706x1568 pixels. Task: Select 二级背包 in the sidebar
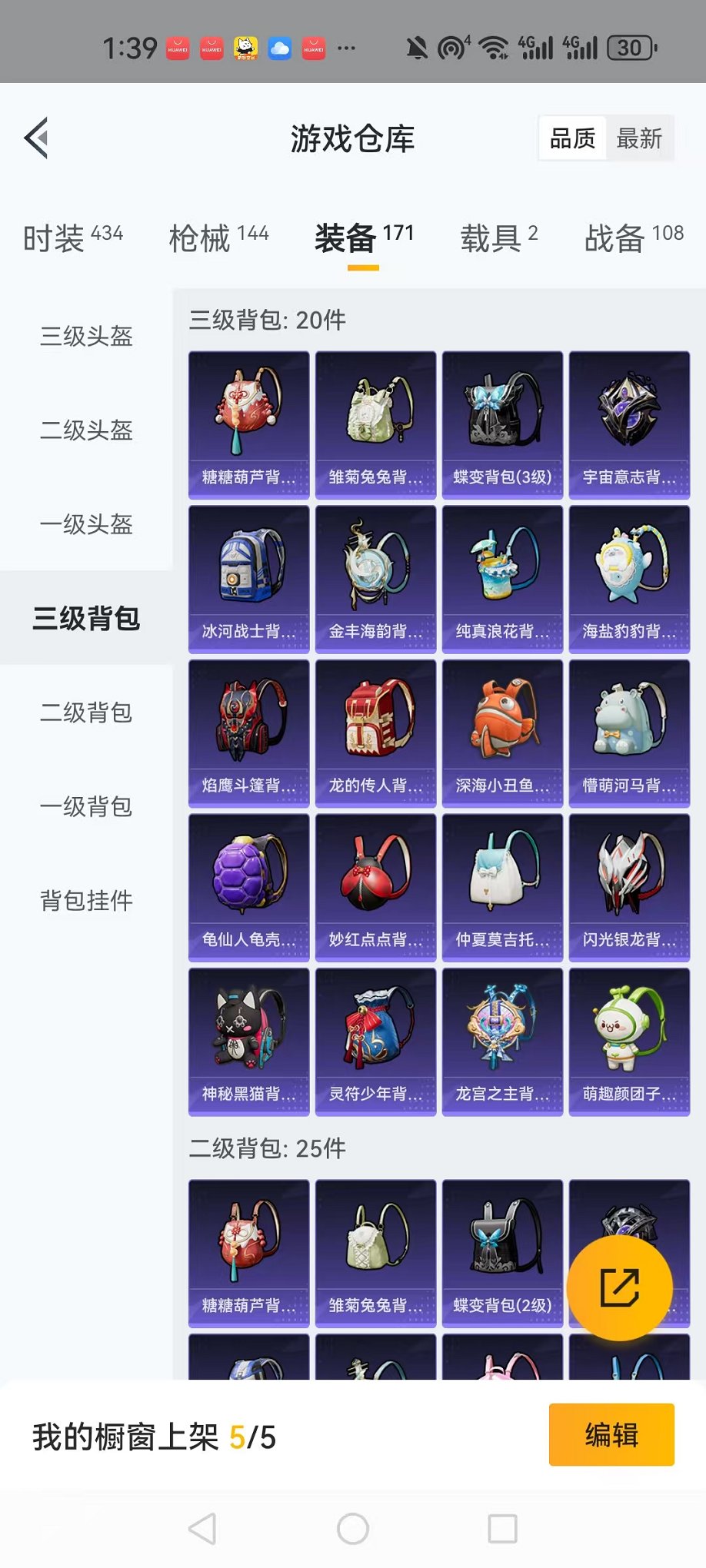coord(86,713)
